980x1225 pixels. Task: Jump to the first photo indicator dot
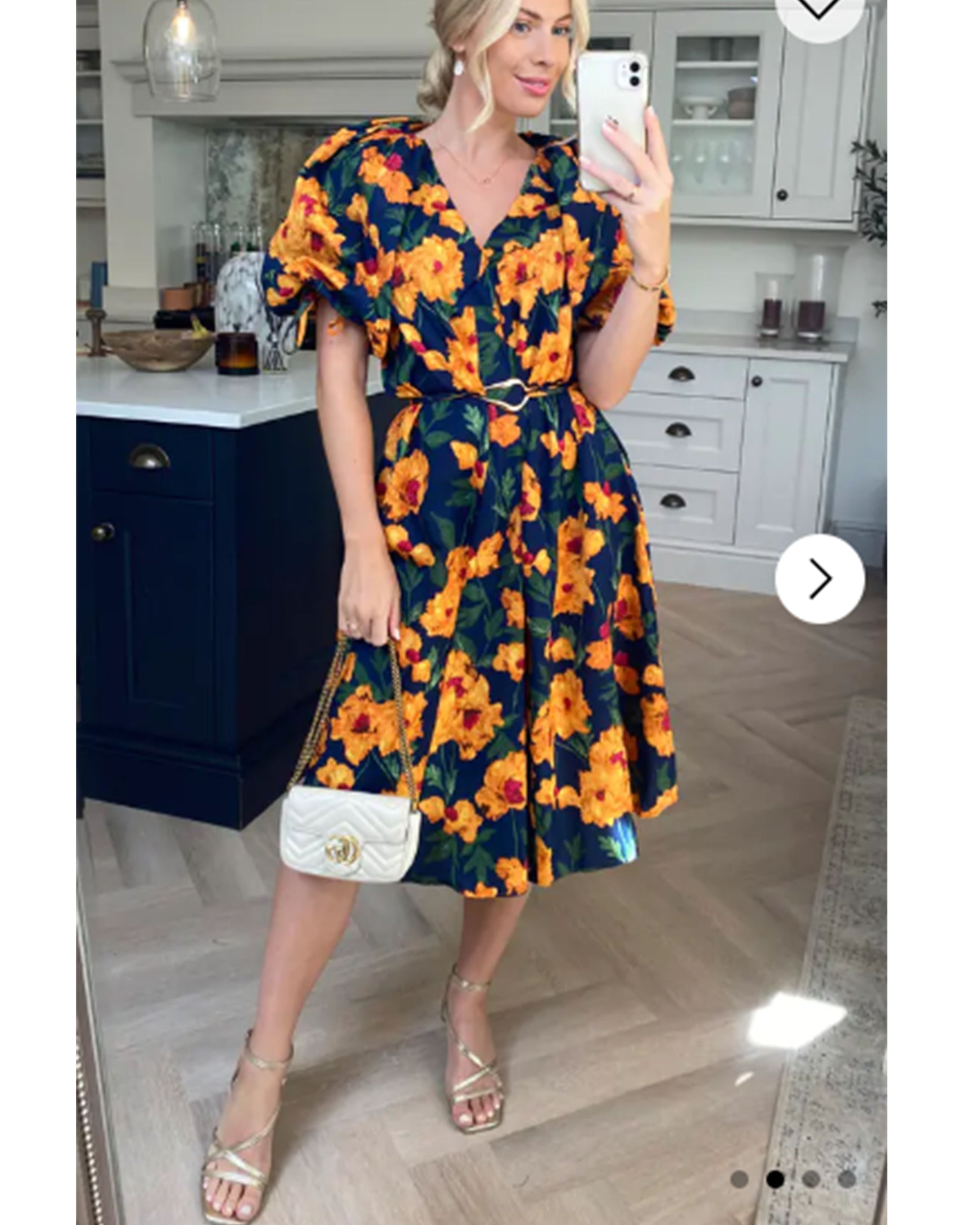(x=739, y=1175)
